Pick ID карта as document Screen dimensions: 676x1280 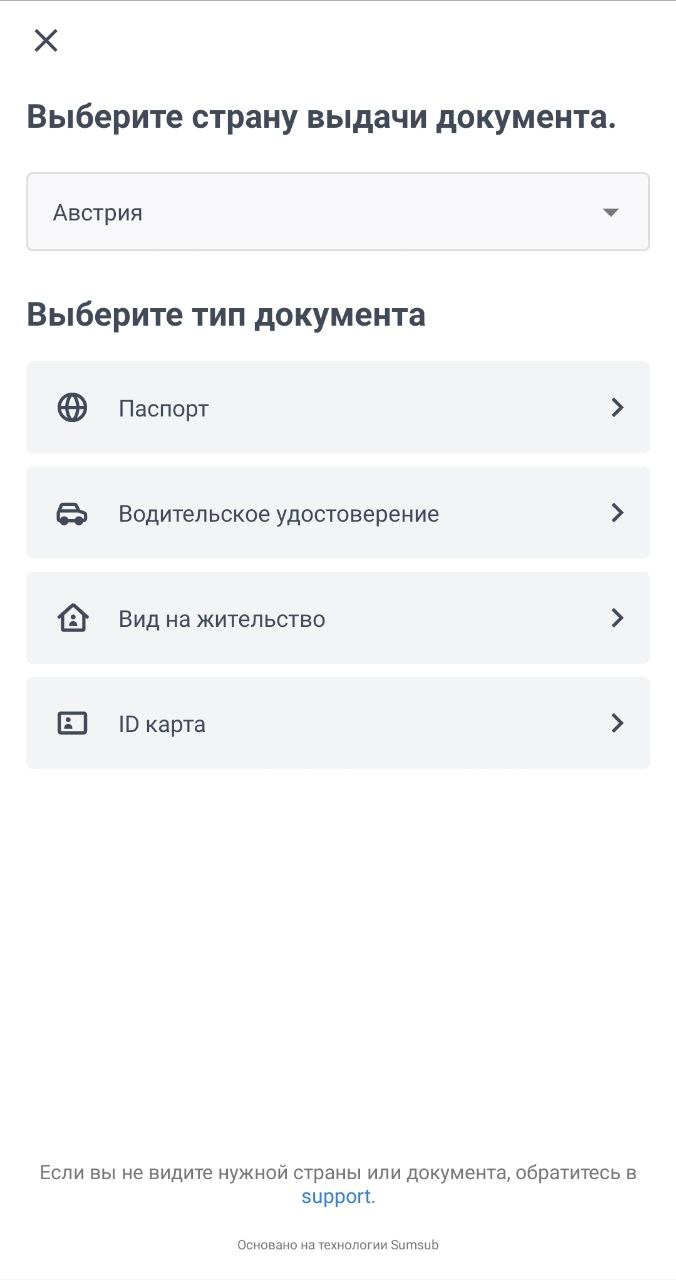(x=338, y=723)
